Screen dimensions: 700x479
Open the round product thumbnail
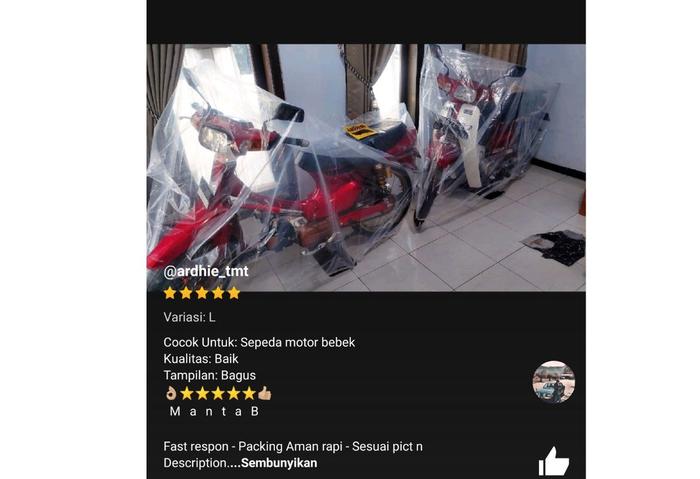point(553,381)
